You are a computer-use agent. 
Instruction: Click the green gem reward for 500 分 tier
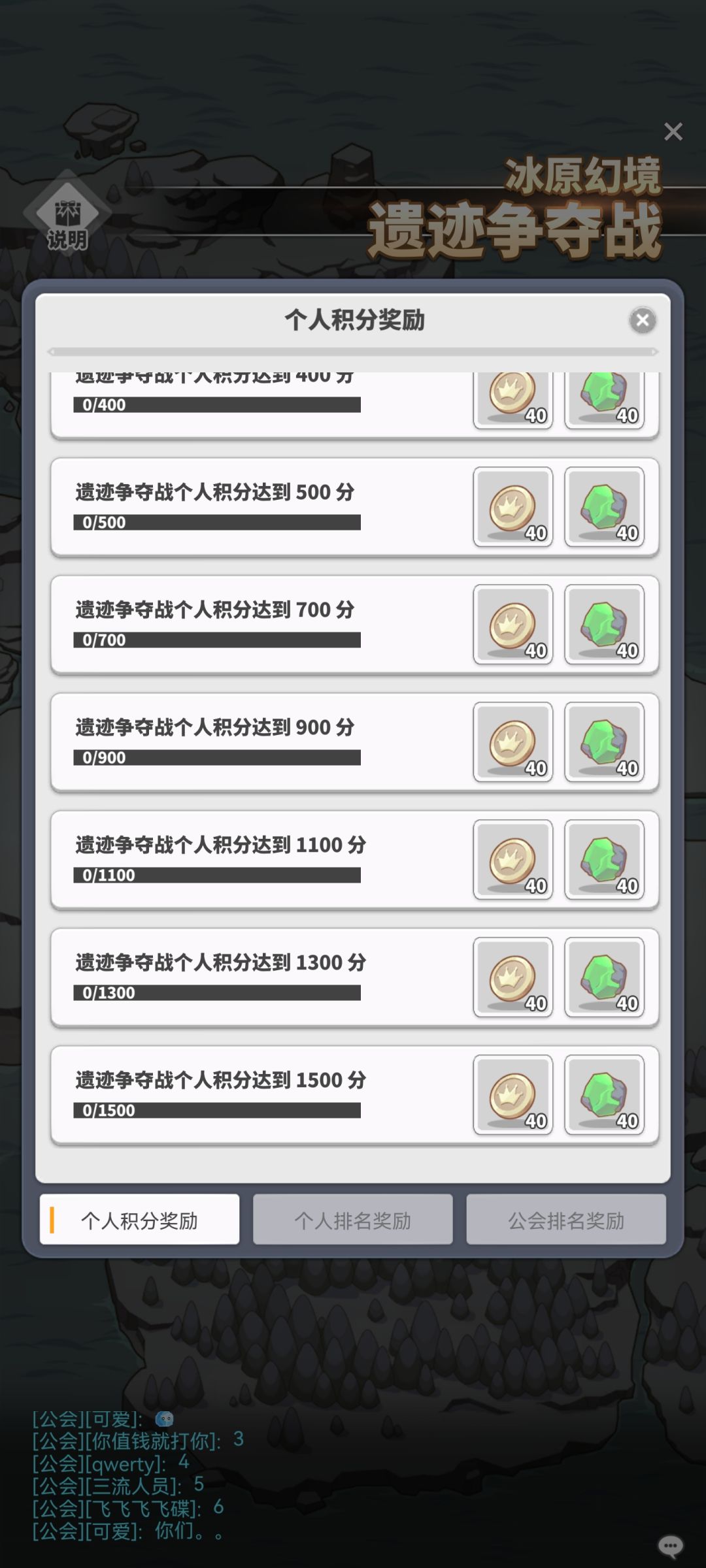tap(603, 508)
